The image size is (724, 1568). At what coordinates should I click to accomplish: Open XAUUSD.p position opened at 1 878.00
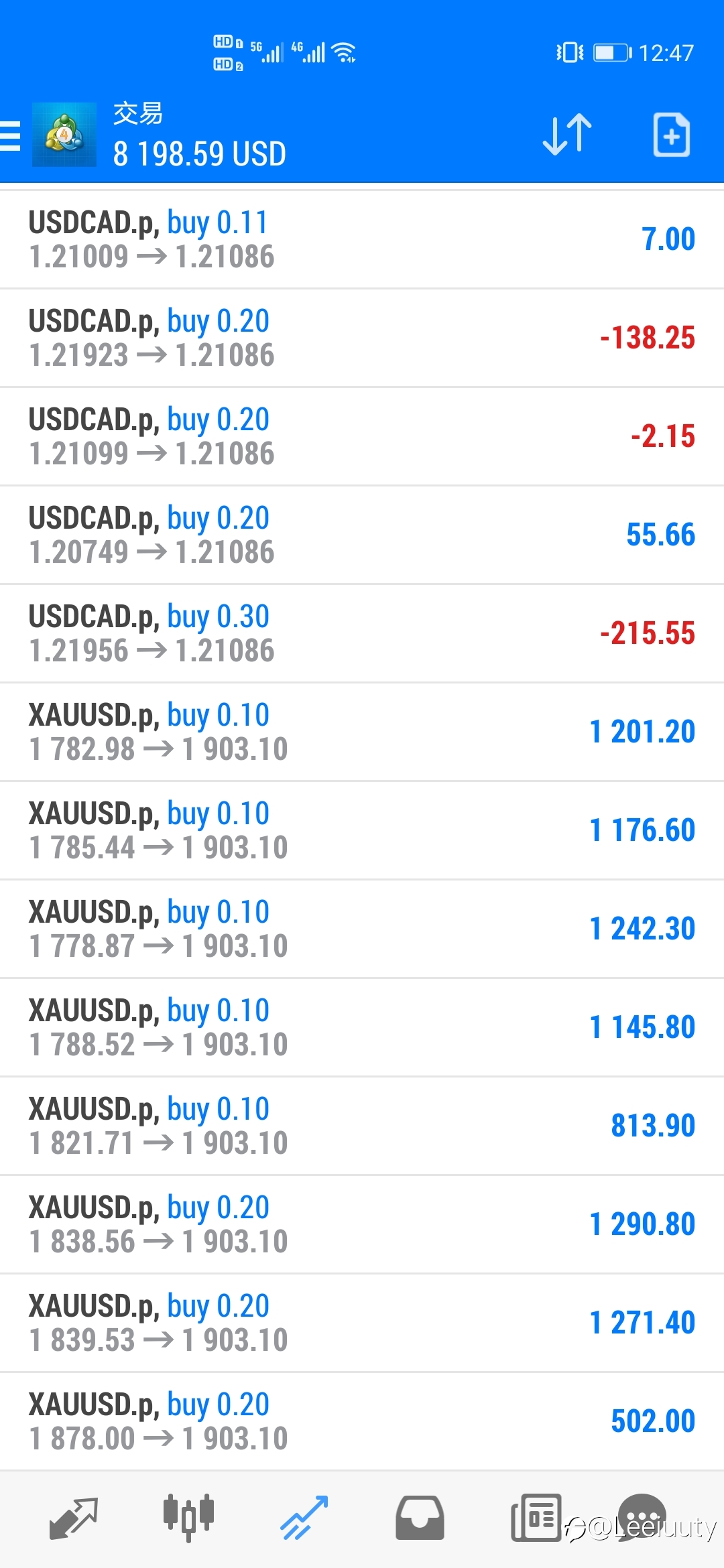tap(362, 1422)
